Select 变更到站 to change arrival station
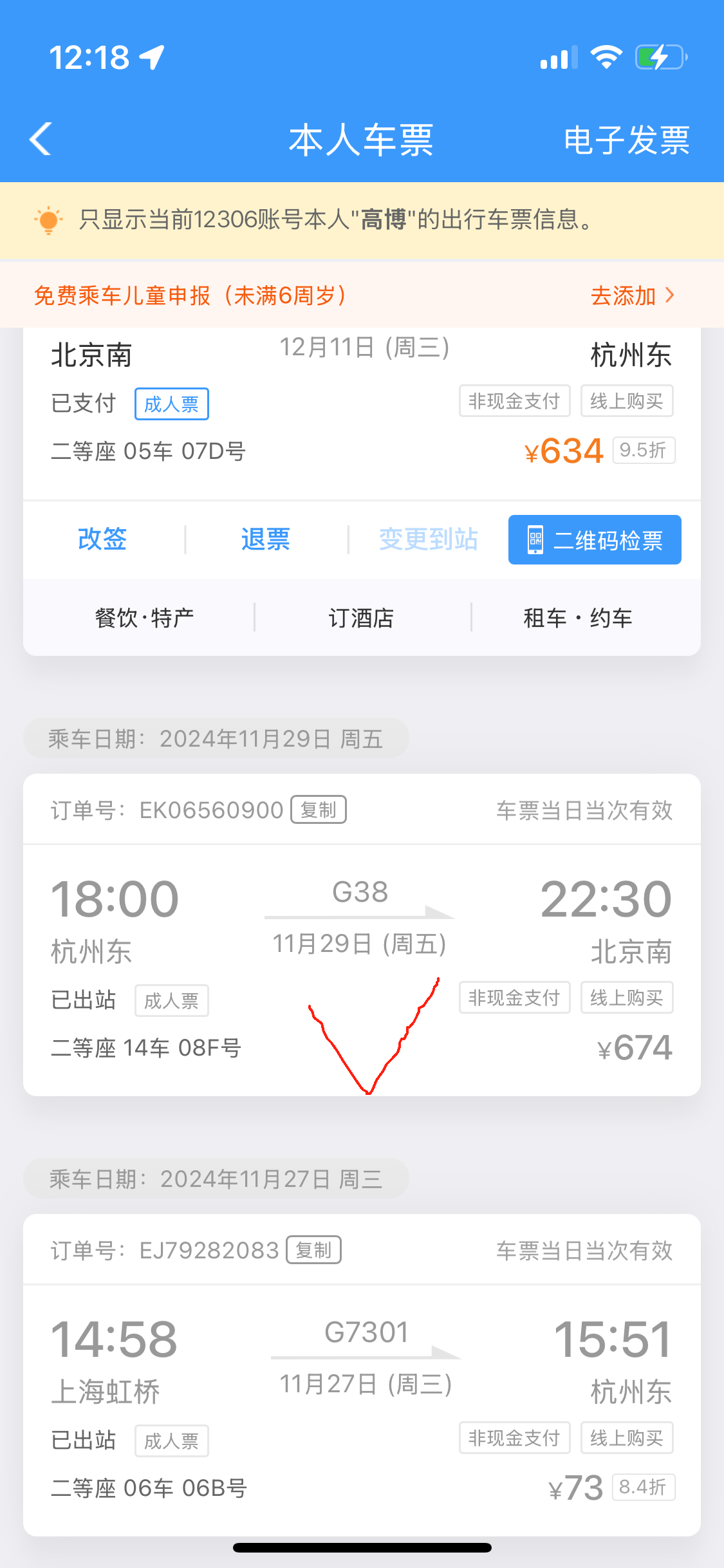The height and width of the screenshot is (1568, 724). [428, 539]
